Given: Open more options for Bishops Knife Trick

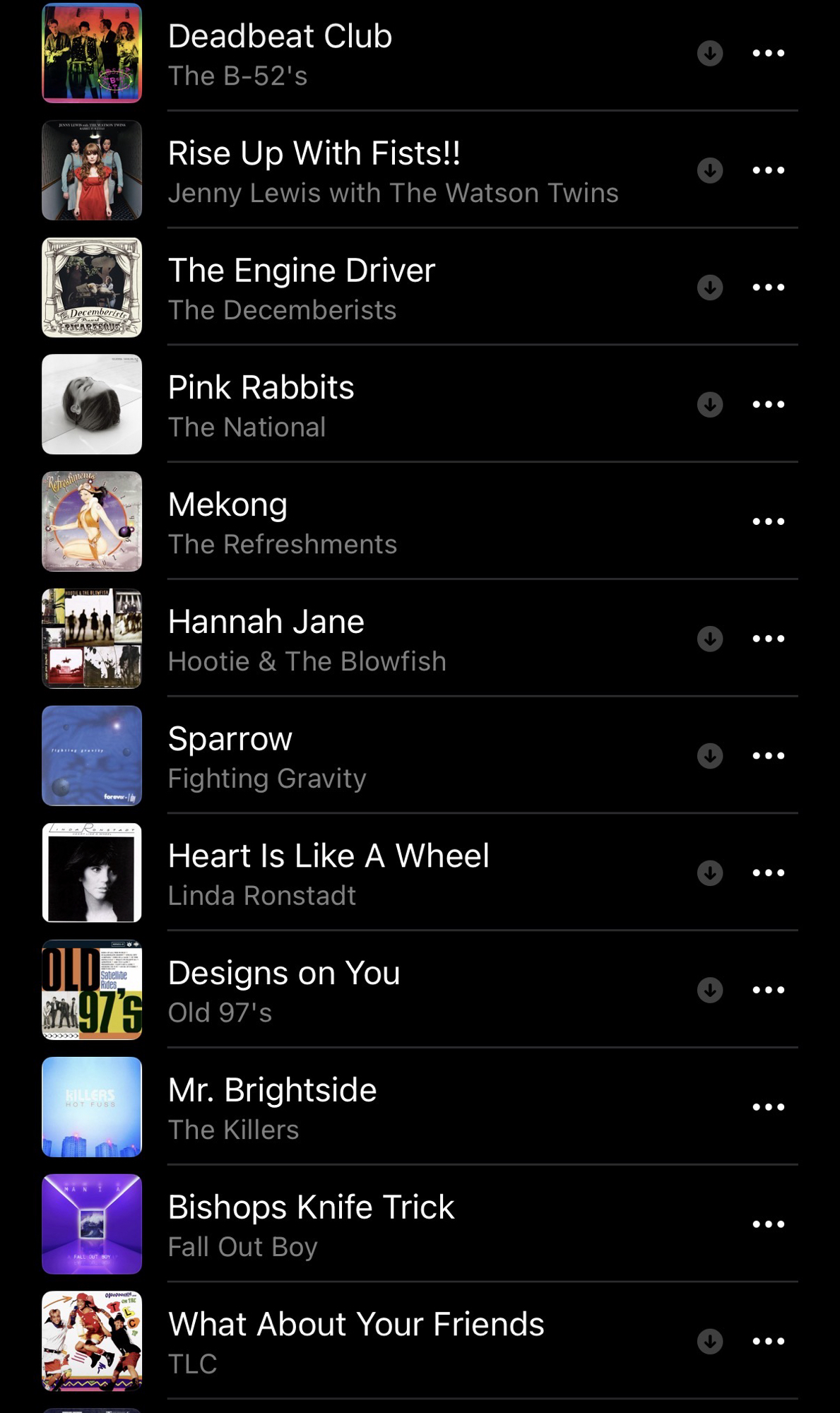Looking at the screenshot, I should click(768, 1224).
